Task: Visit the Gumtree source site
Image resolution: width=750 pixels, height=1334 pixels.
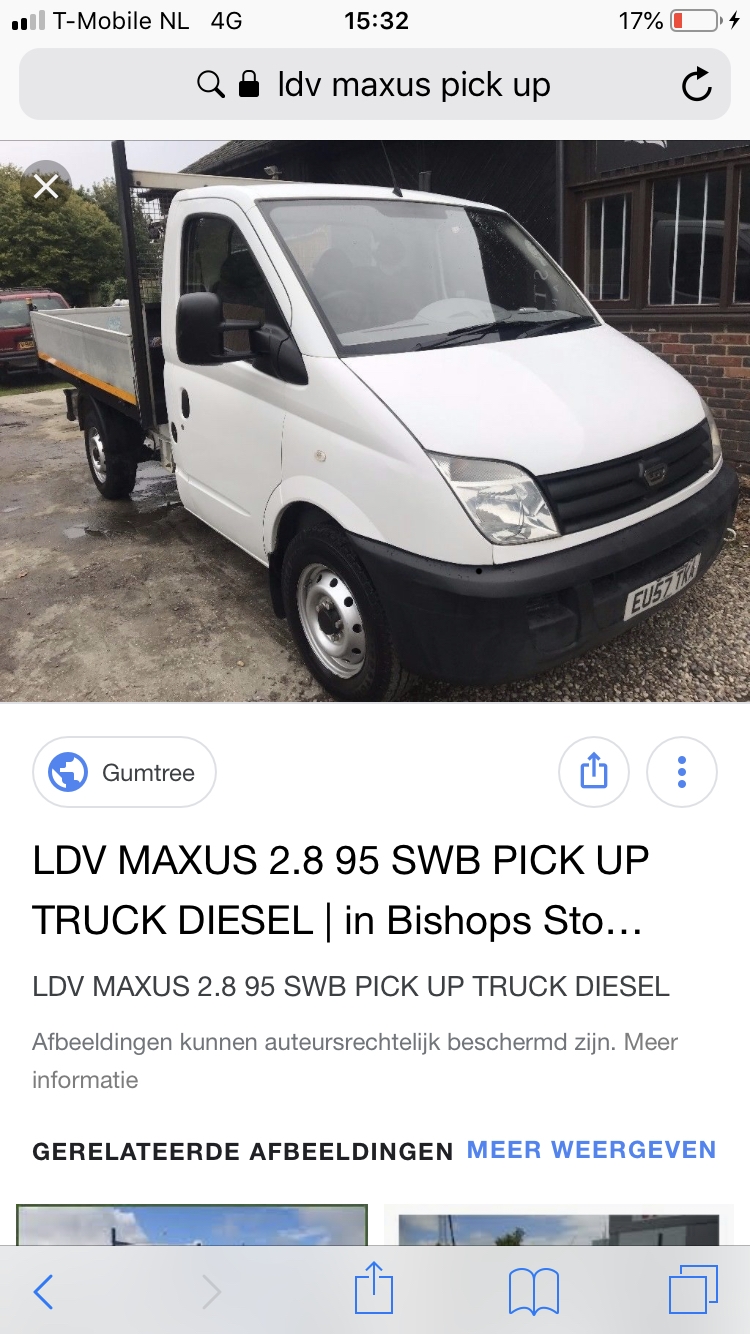Action: point(124,772)
